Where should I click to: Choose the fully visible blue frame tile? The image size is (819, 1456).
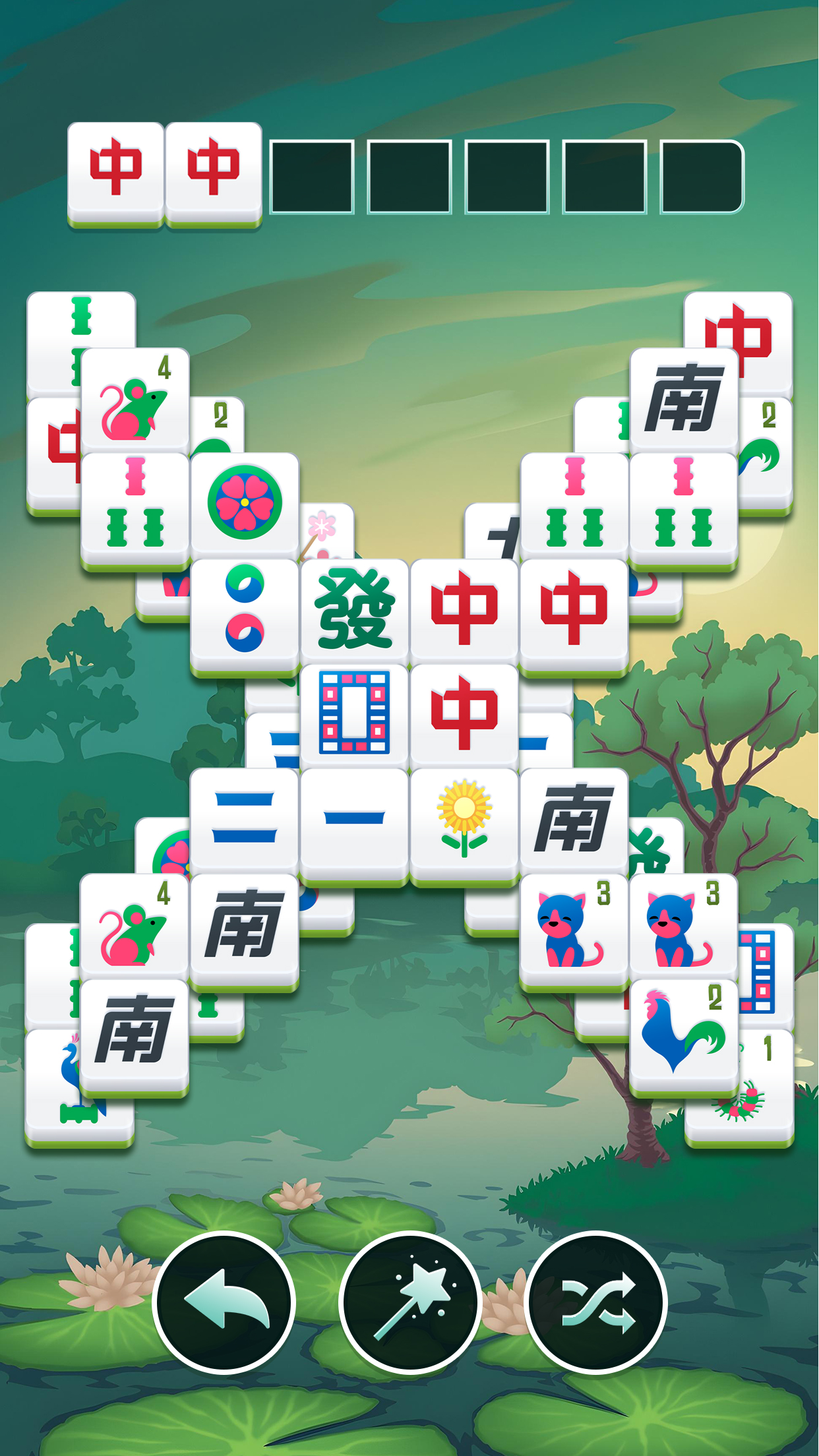tap(355, 713)
